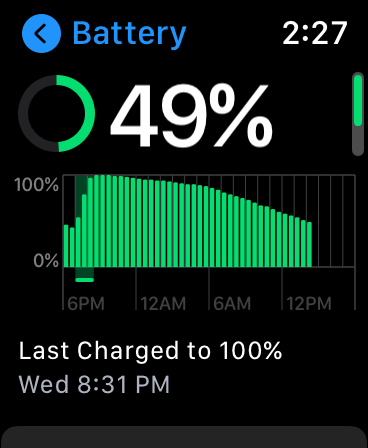Go back from the Battery screen
The image size is (368, 448).
point(41,33)
